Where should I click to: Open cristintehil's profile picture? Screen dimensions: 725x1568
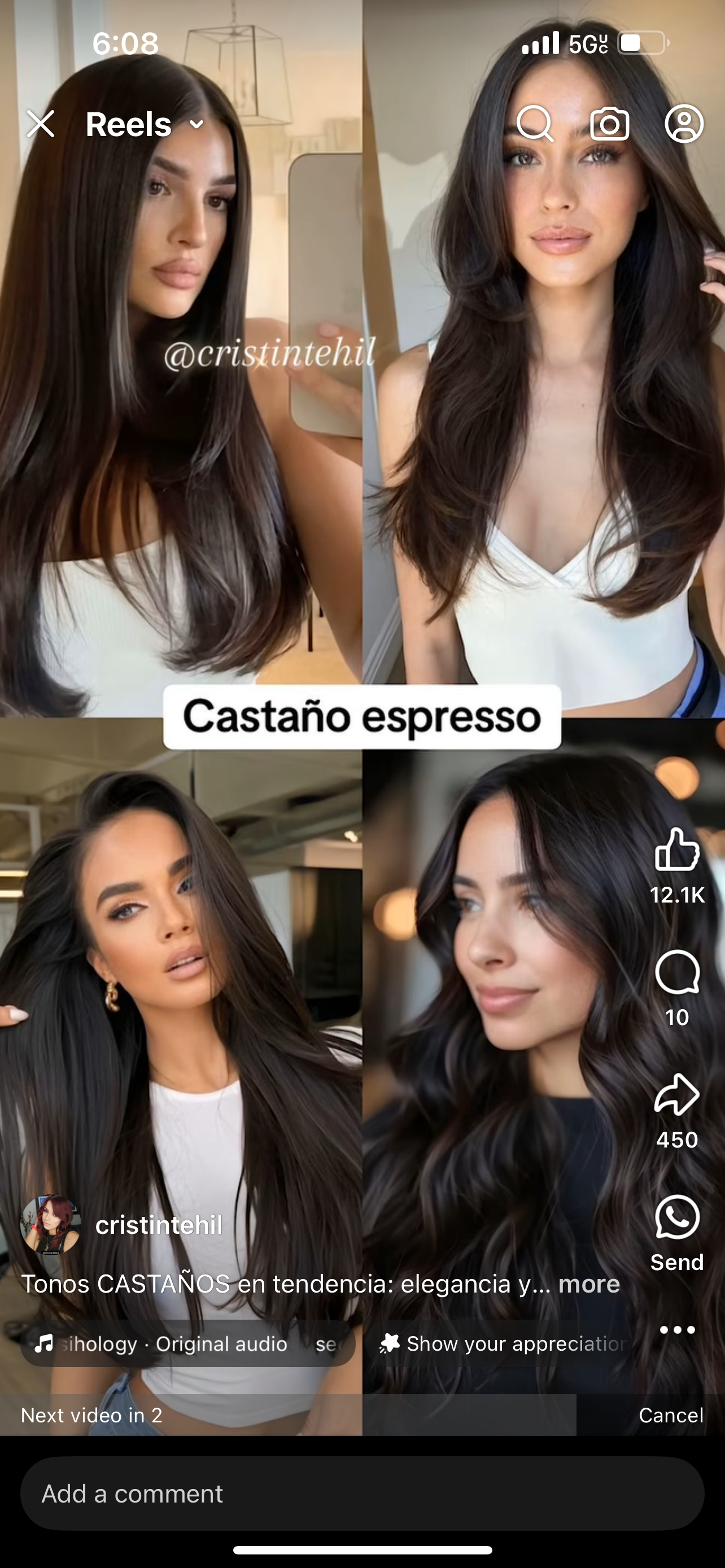tap(50, 1225)
